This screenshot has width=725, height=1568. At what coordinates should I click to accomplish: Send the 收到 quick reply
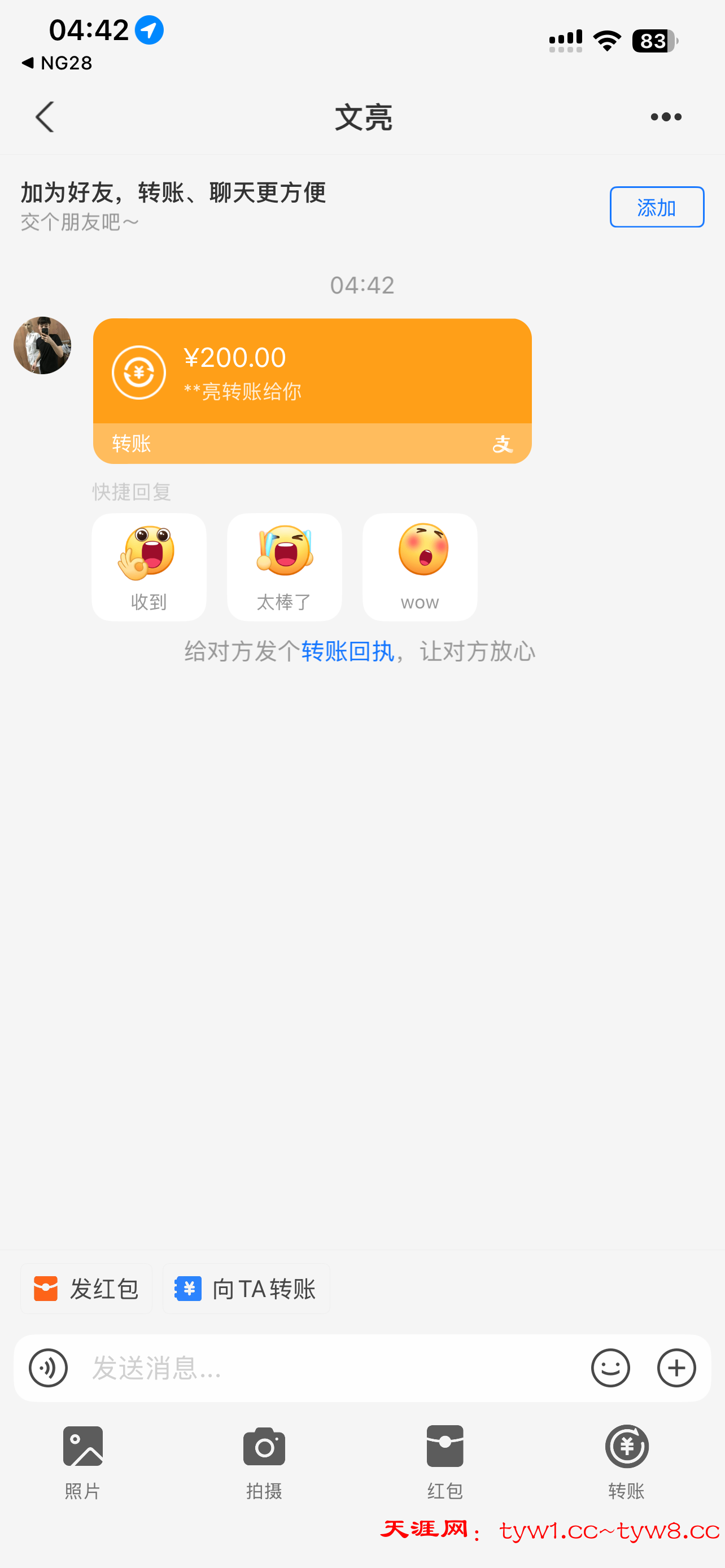(149, 567)
